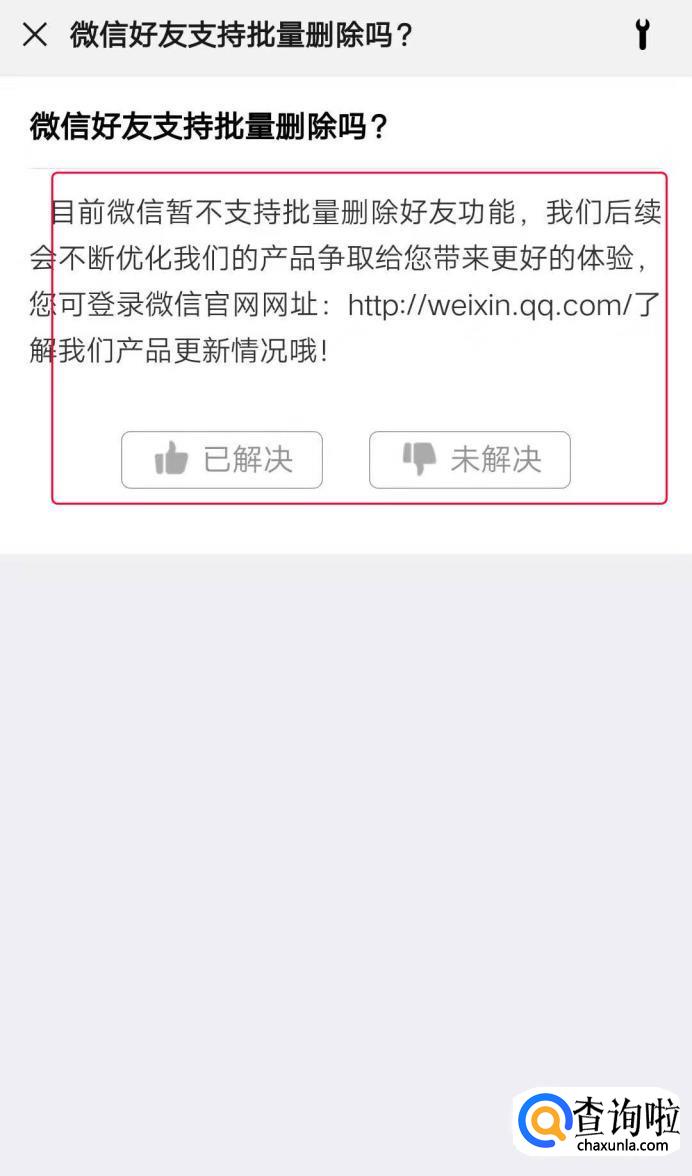Close the WeChat help page
This screenshot has width=692, height=1176.
pos(35,34)
